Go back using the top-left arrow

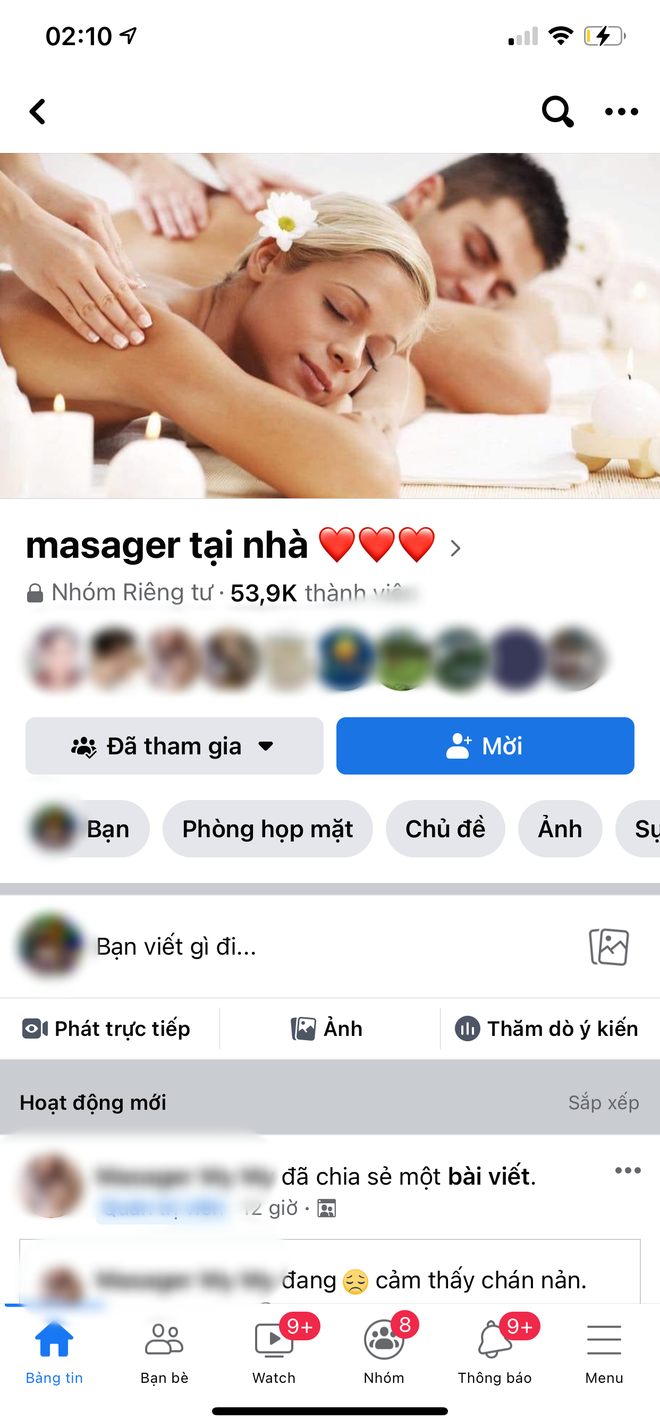[x=38, y=111]
